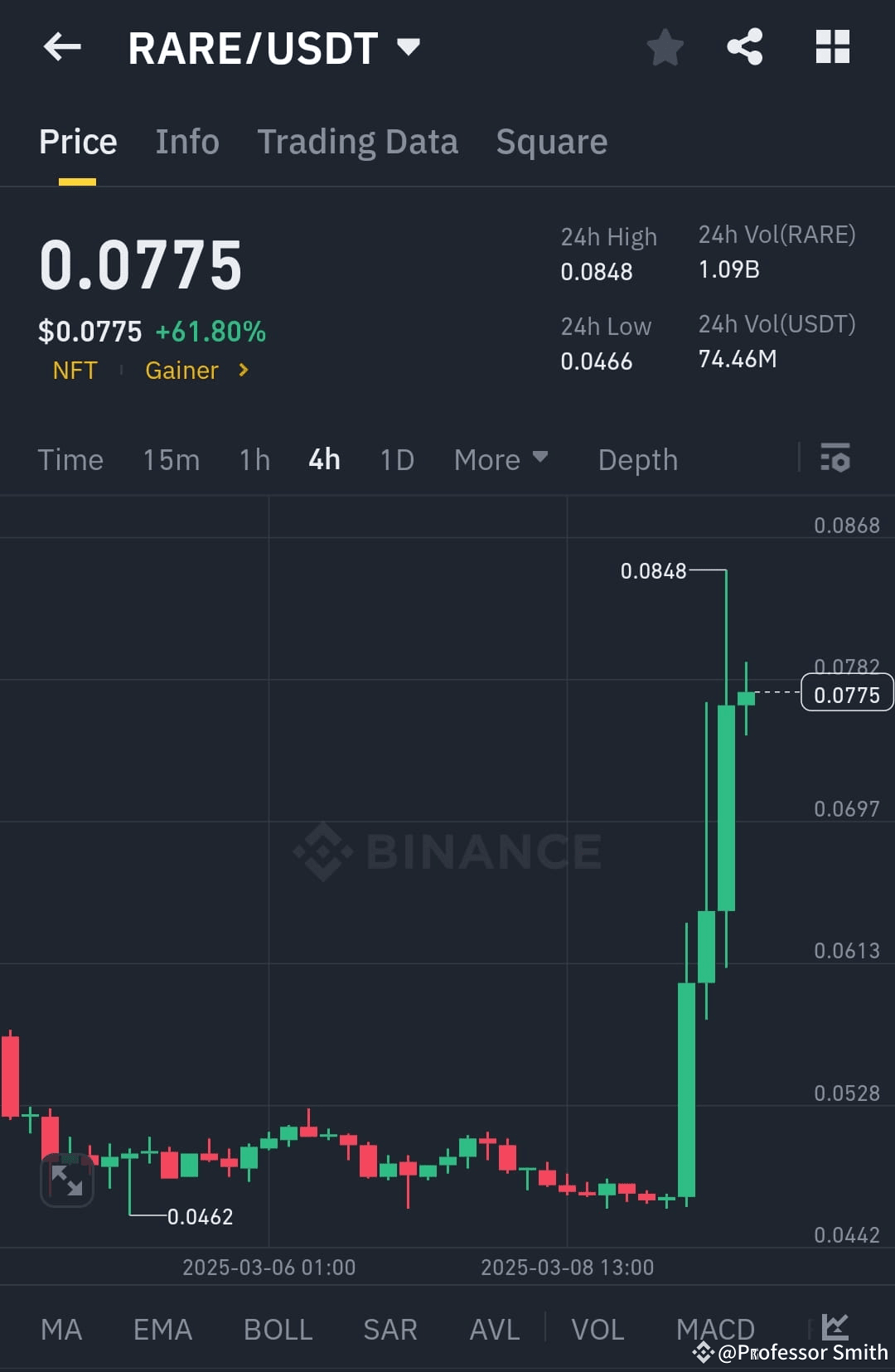Screen dimensions: 895x1372
Task: Select the 15m interval
Action: 171,459
